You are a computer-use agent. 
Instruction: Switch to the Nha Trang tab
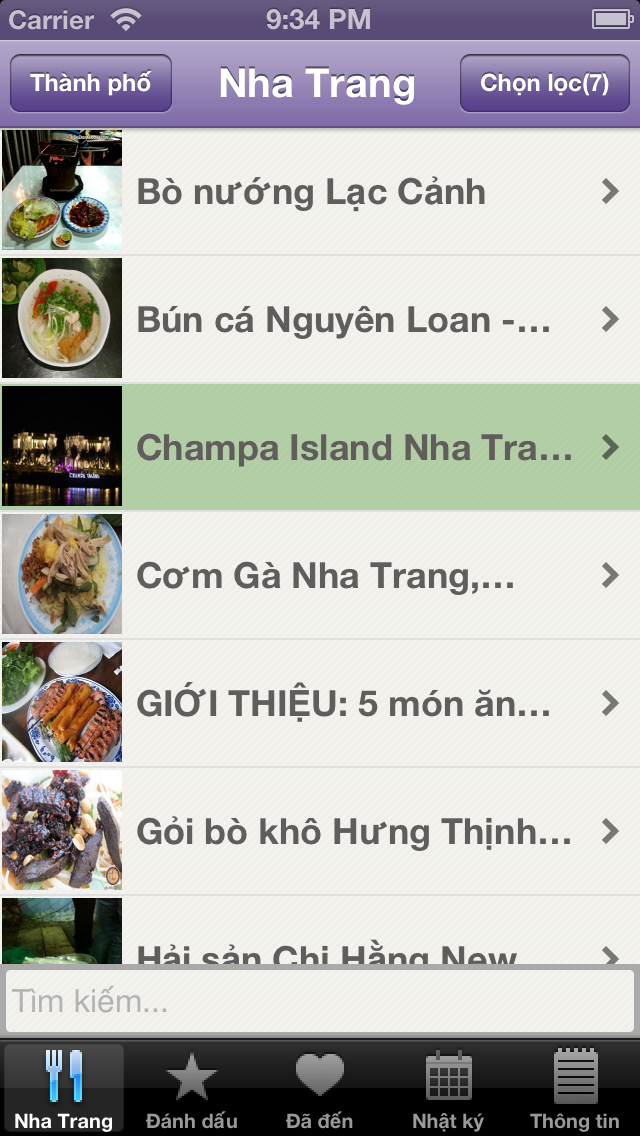point(64,1088)
